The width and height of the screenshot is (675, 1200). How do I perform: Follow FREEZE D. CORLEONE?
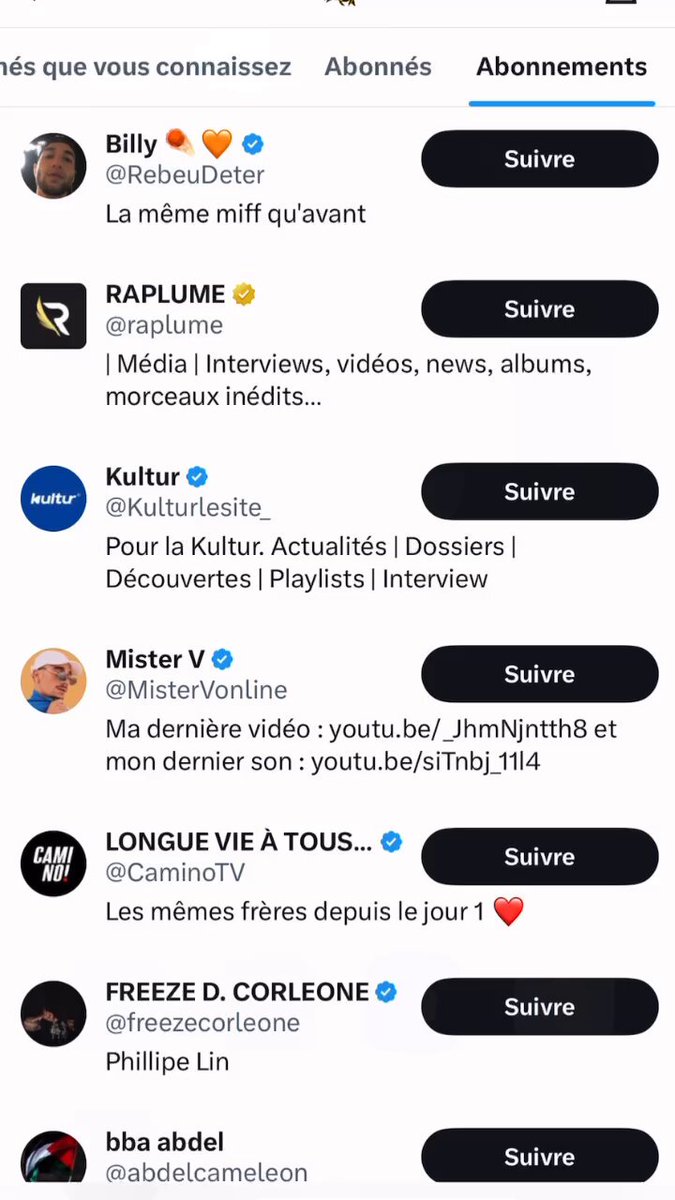539,1007
